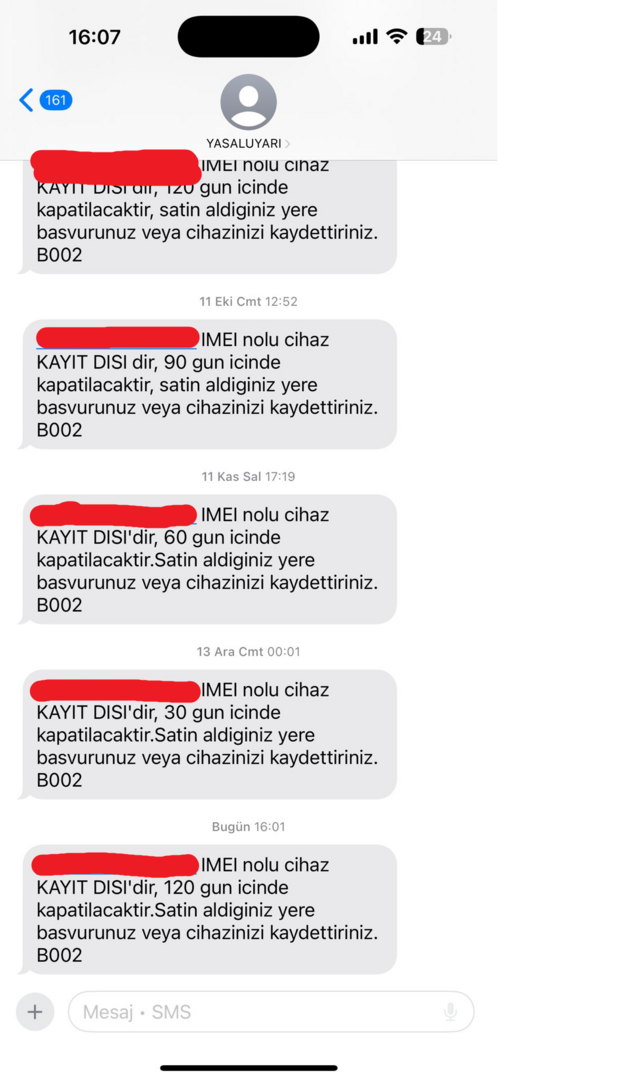Focus the Mesaj SMS text field
Image resolution: width=617 pixels, height=1080 pixels.
250,1012
